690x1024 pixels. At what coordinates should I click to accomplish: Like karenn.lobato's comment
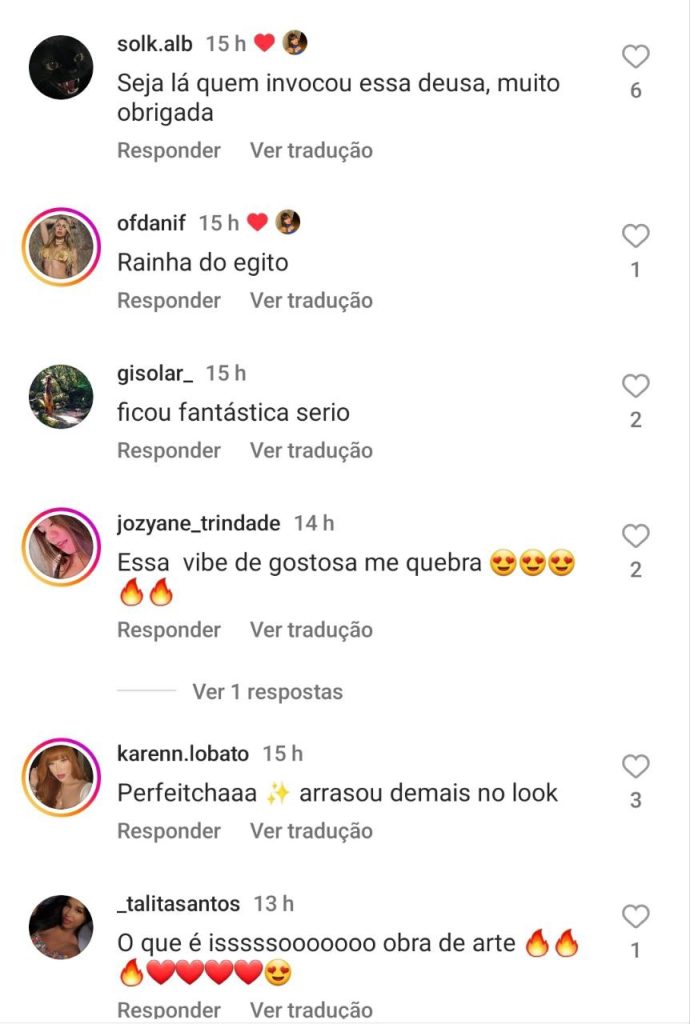(x=636, y=767)
